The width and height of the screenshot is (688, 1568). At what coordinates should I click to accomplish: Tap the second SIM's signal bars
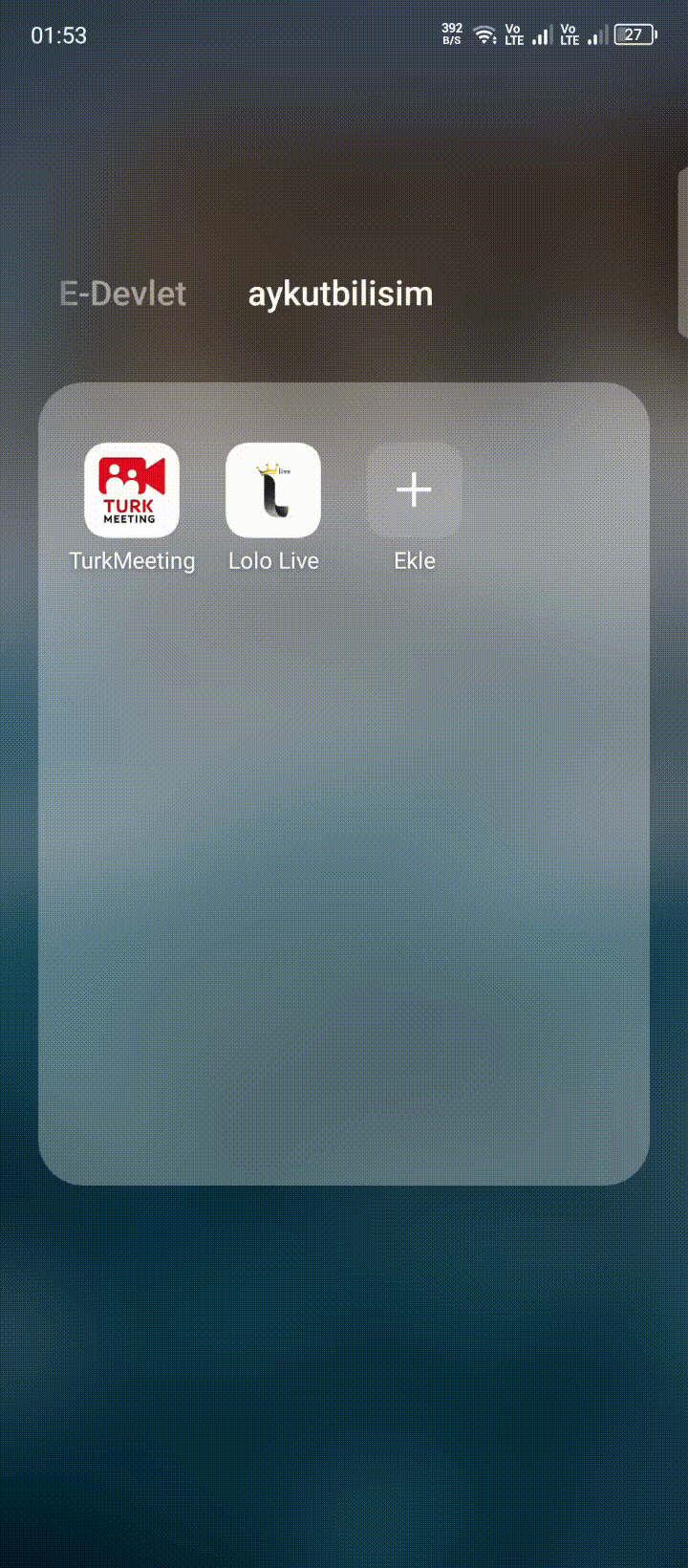click(596, 34)
